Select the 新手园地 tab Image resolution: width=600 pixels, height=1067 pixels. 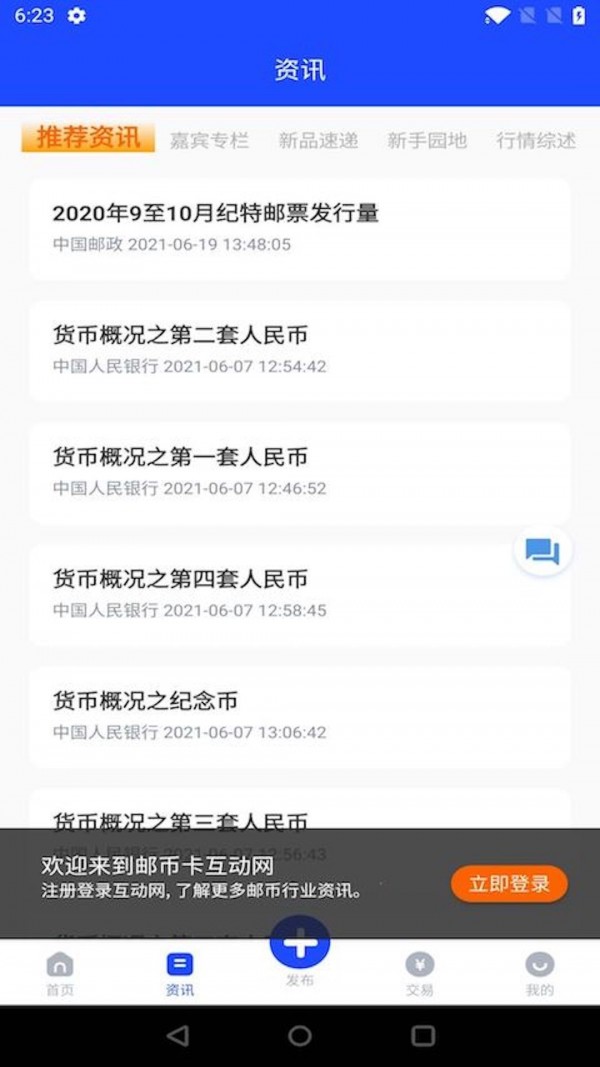pos(427,141)
